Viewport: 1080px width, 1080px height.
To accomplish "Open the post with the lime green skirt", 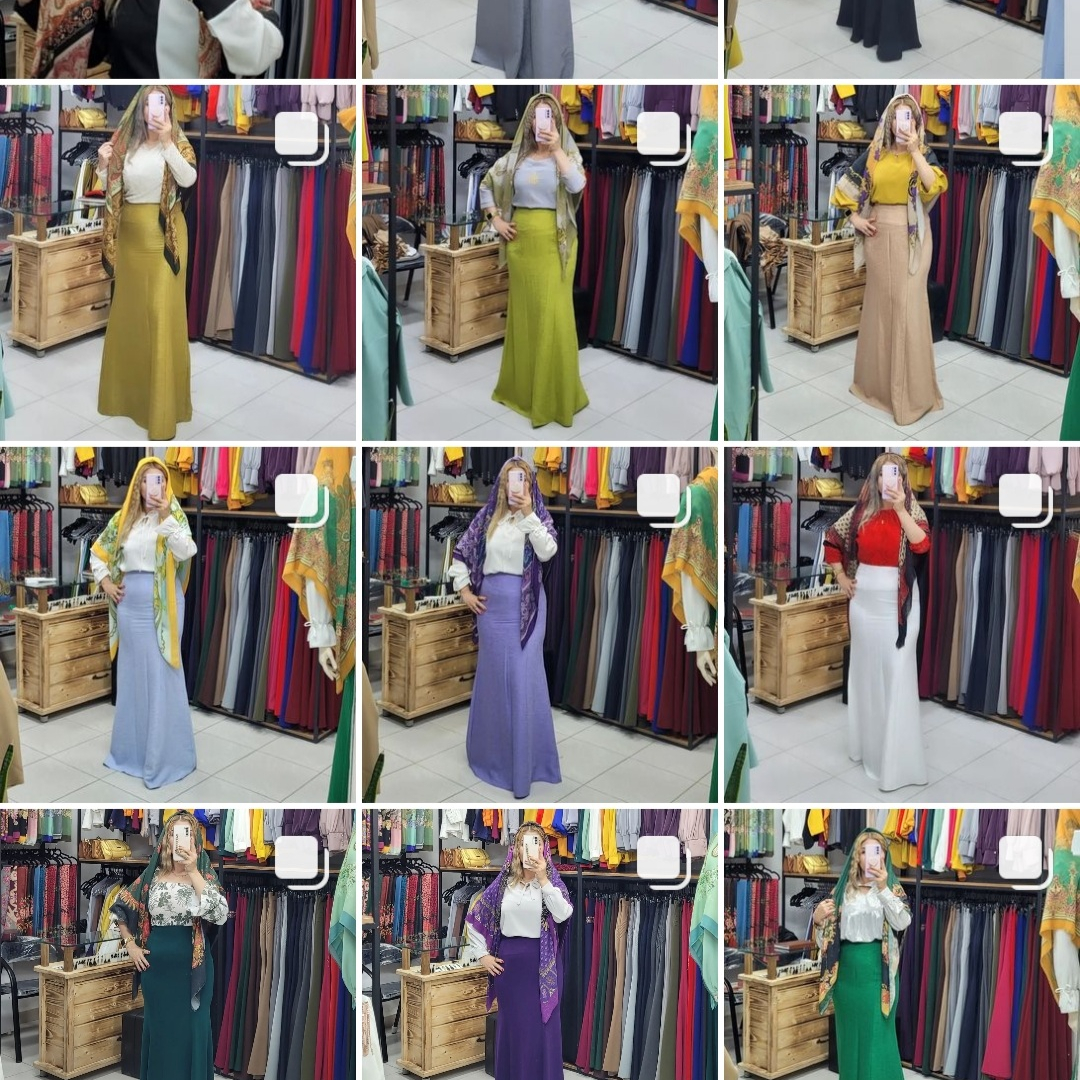I will 540,262.
